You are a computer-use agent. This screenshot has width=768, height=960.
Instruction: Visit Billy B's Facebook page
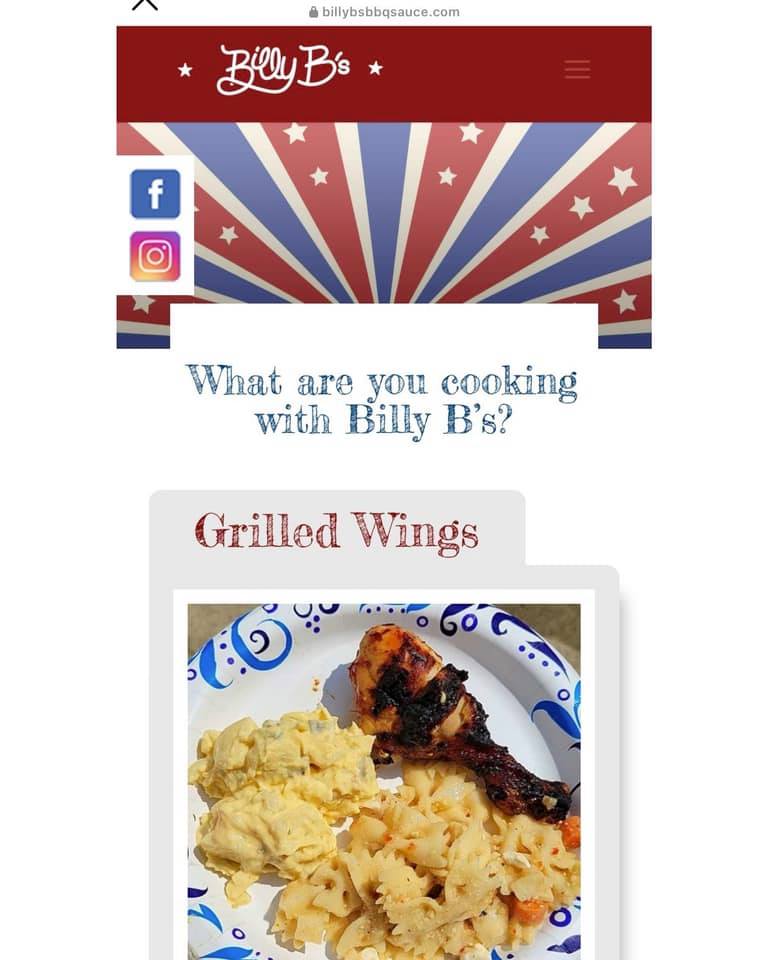155,194
